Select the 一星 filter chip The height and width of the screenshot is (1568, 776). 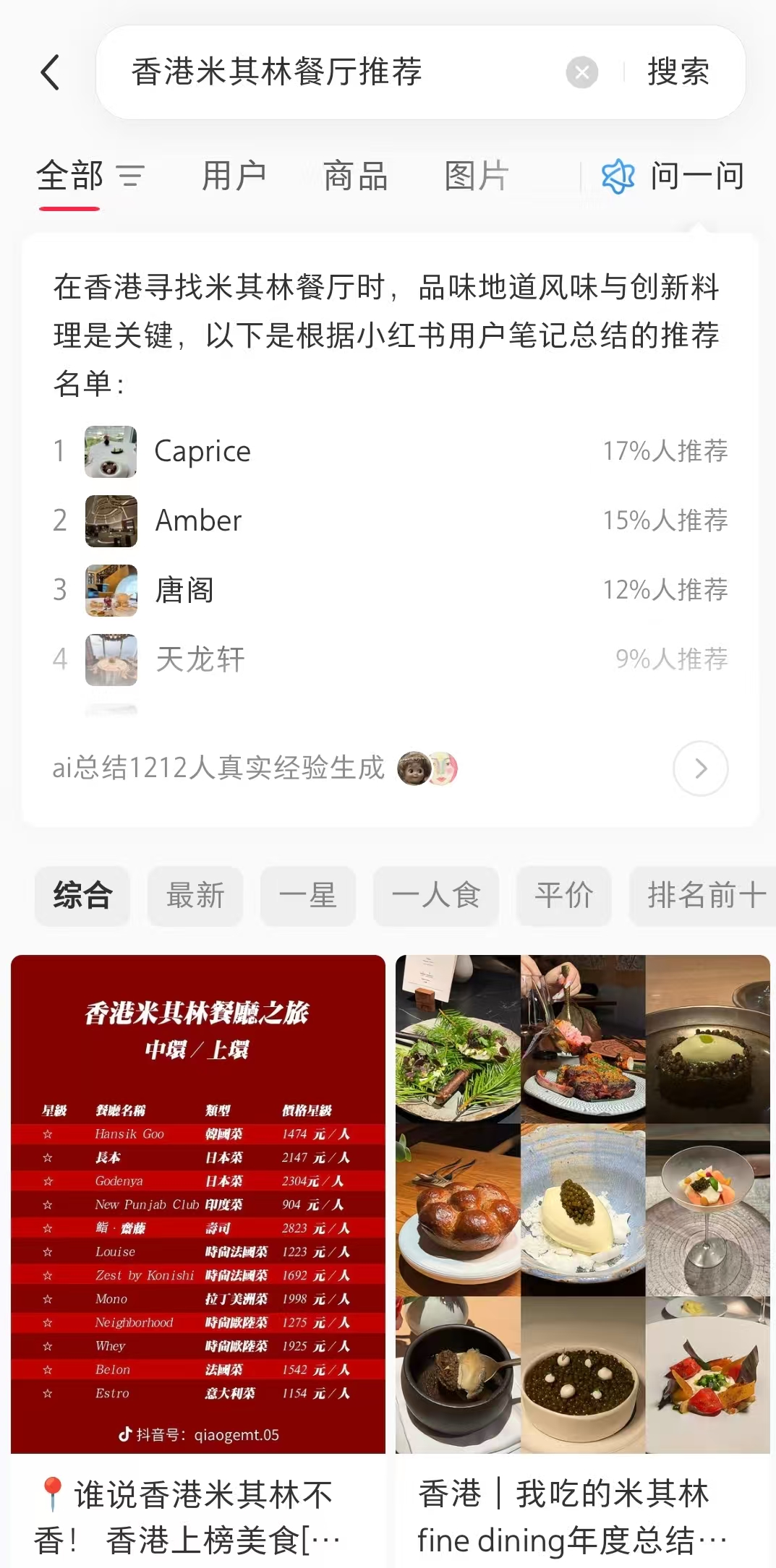[308, 896]
